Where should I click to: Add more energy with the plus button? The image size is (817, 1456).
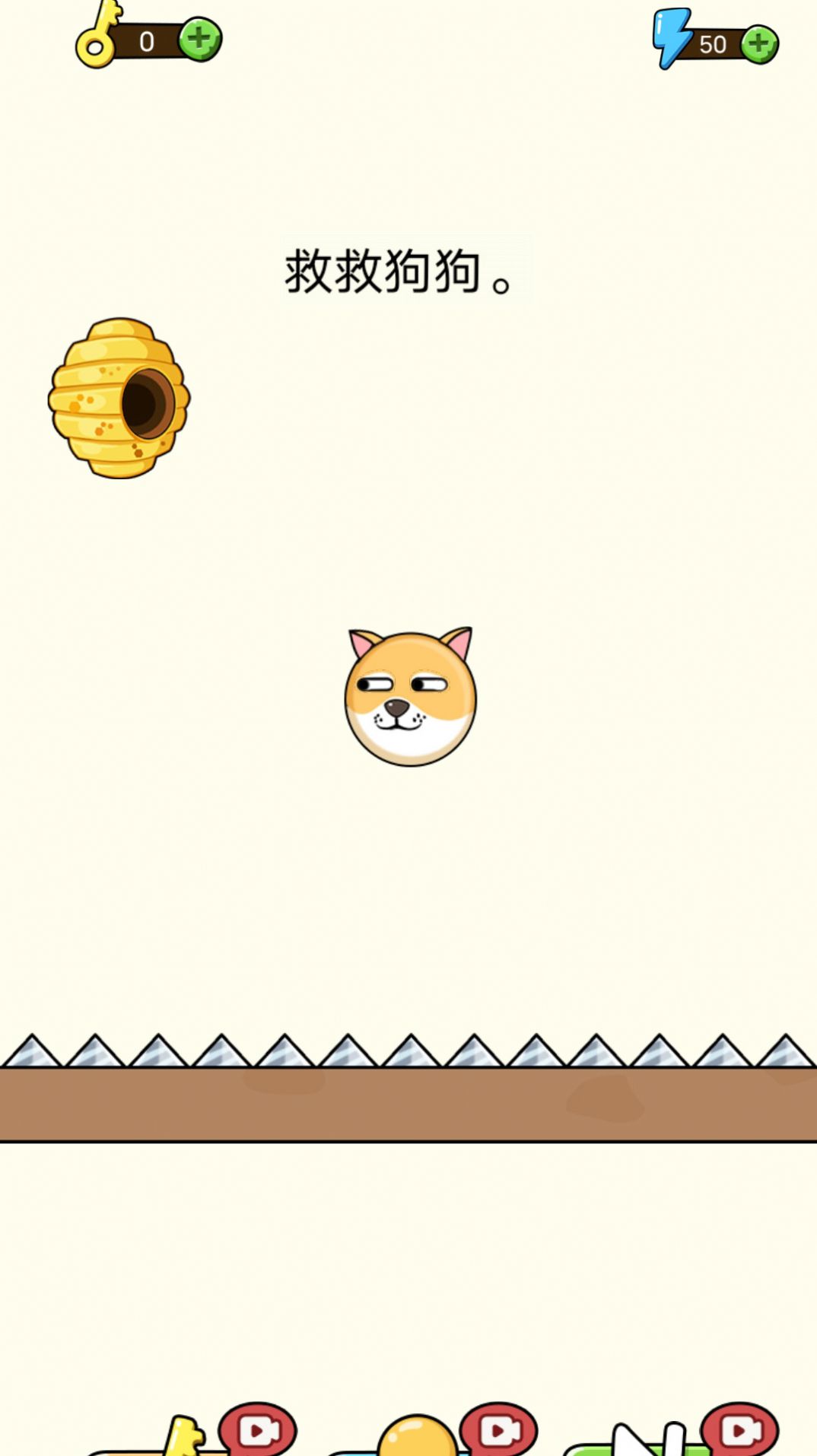click(x=759, y=44)
